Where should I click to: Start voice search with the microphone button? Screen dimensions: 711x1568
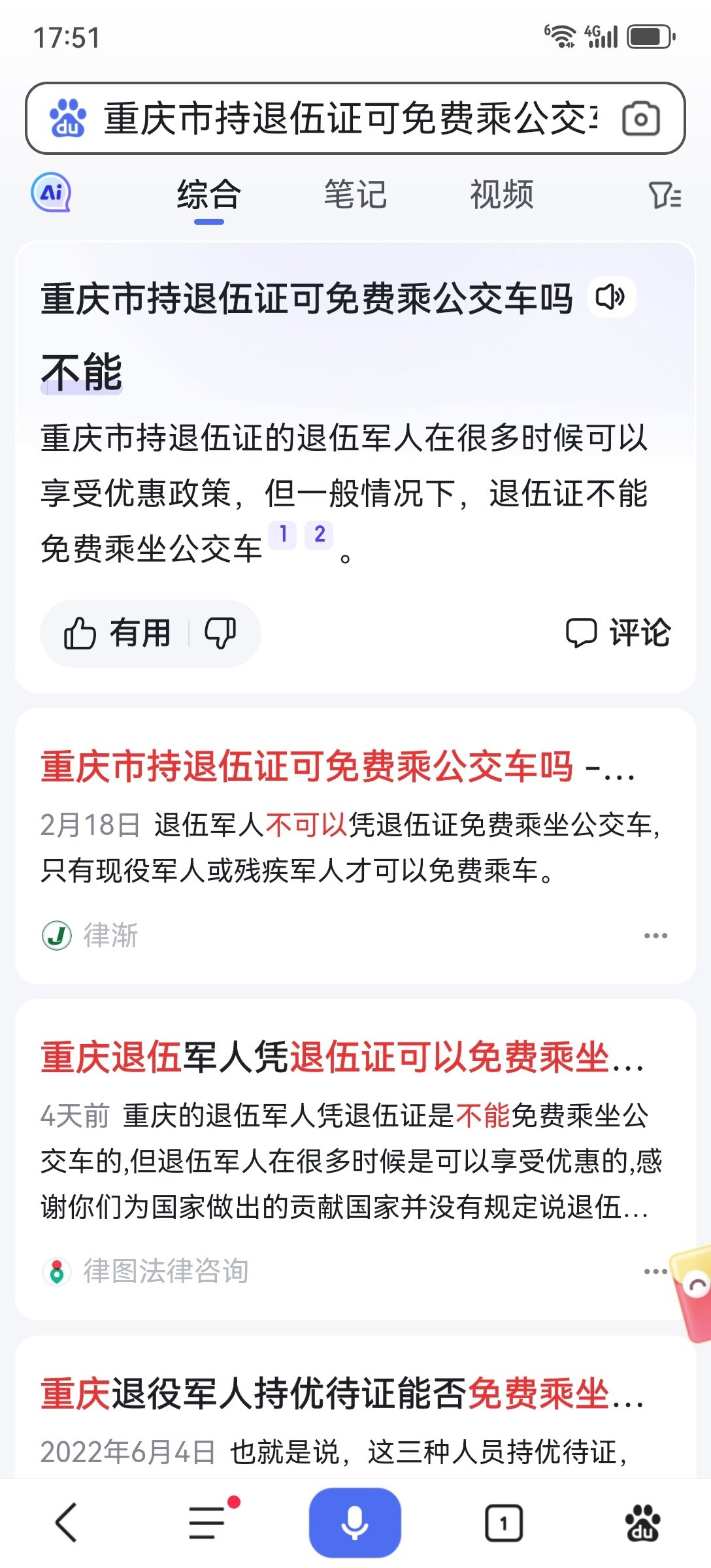tap(355, 1522)
